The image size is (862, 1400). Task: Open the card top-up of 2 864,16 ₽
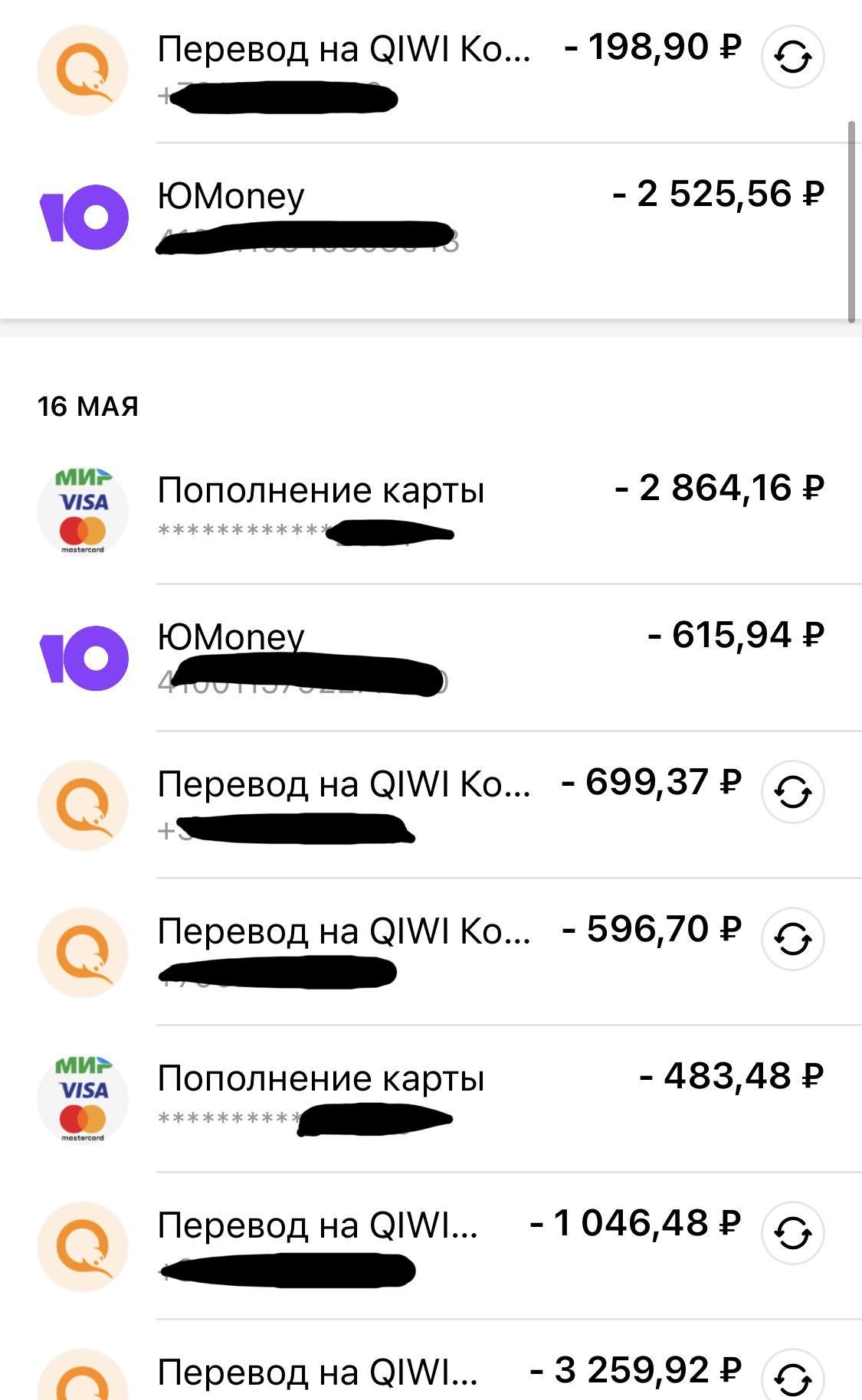(x=431, y=510)
